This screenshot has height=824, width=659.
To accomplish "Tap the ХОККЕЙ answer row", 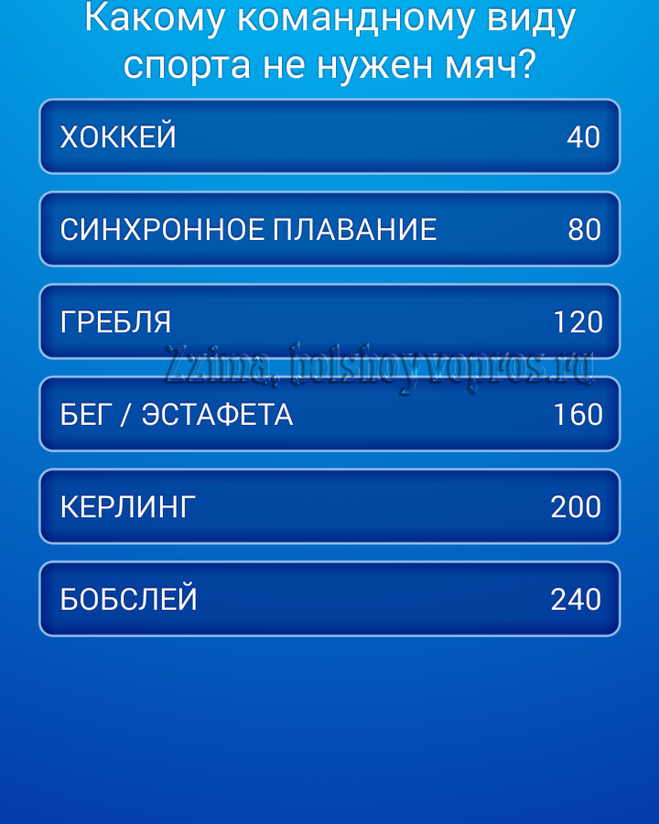I will click(329, 137).
